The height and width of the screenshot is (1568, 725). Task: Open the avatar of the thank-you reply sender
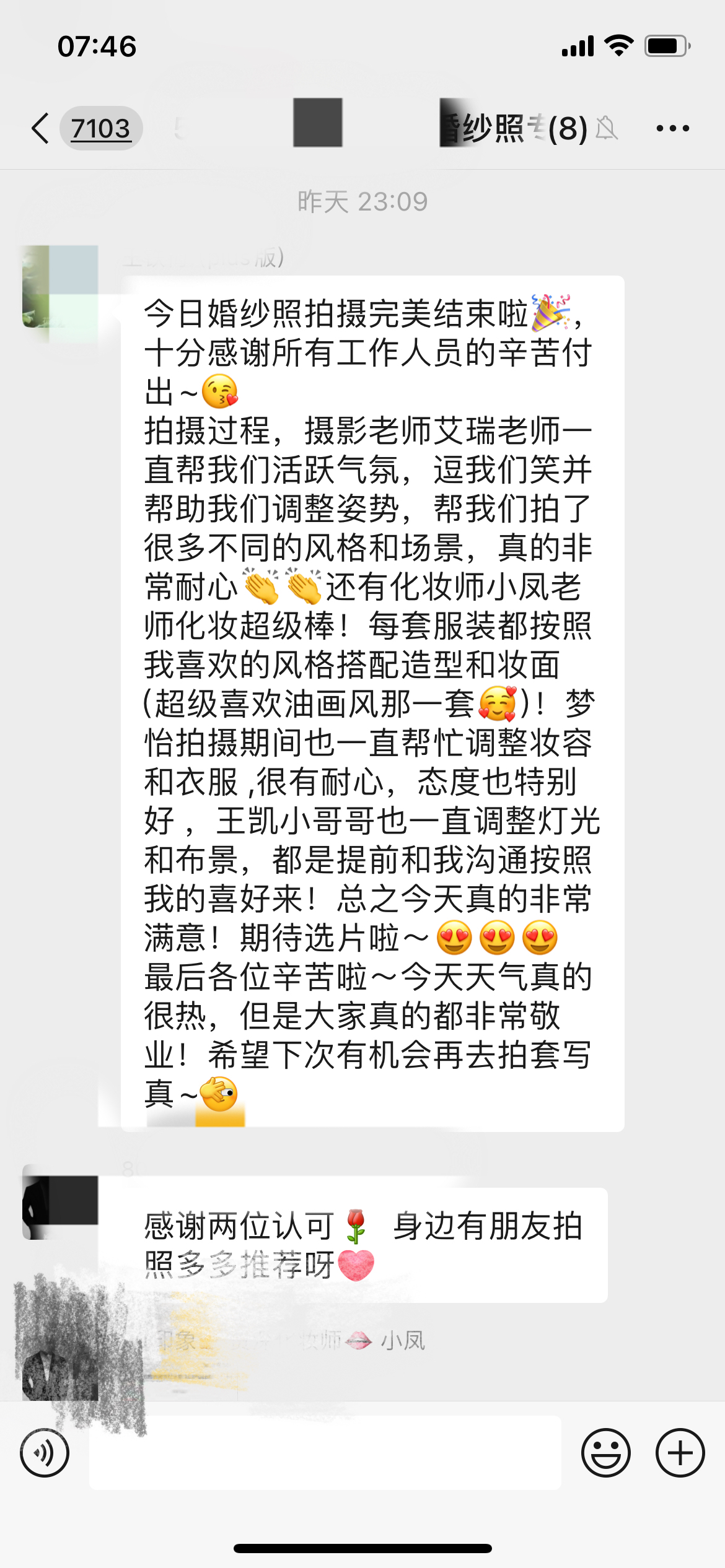[60, 1201]
